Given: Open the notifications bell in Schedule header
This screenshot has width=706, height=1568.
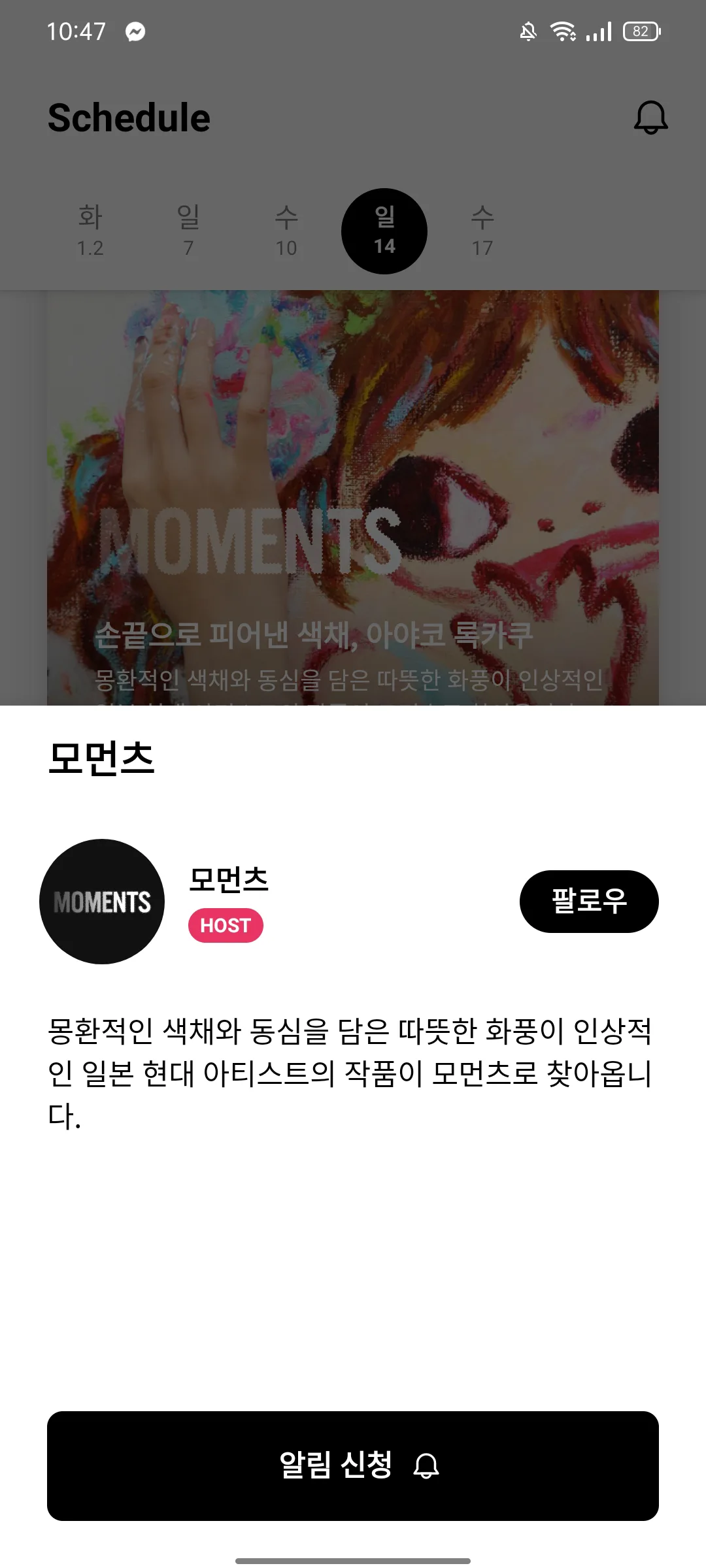Looking at the screenshot, I should (650, 118).
